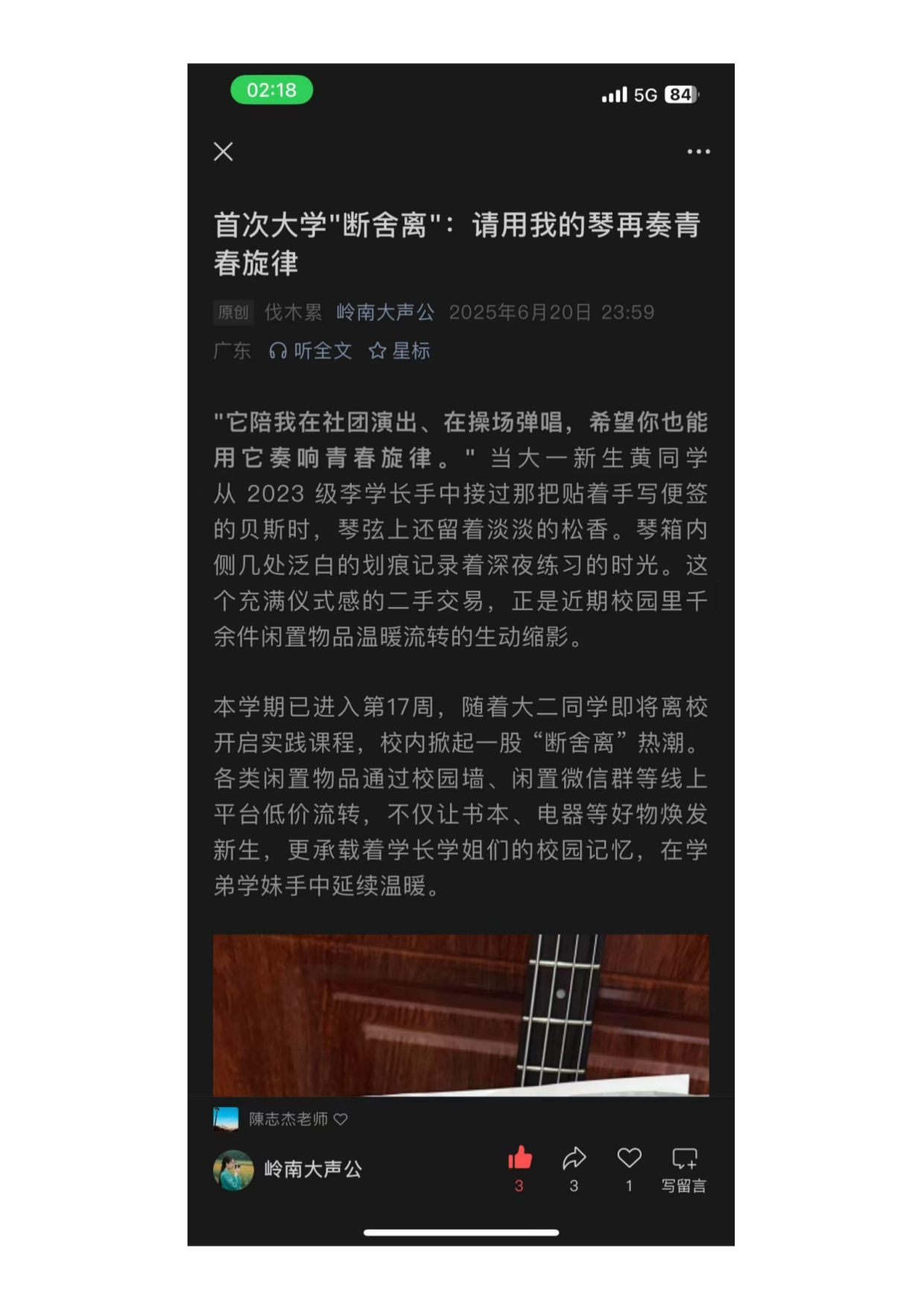
Task: Open the bass guitar image
Action: tap(461, 1014)
